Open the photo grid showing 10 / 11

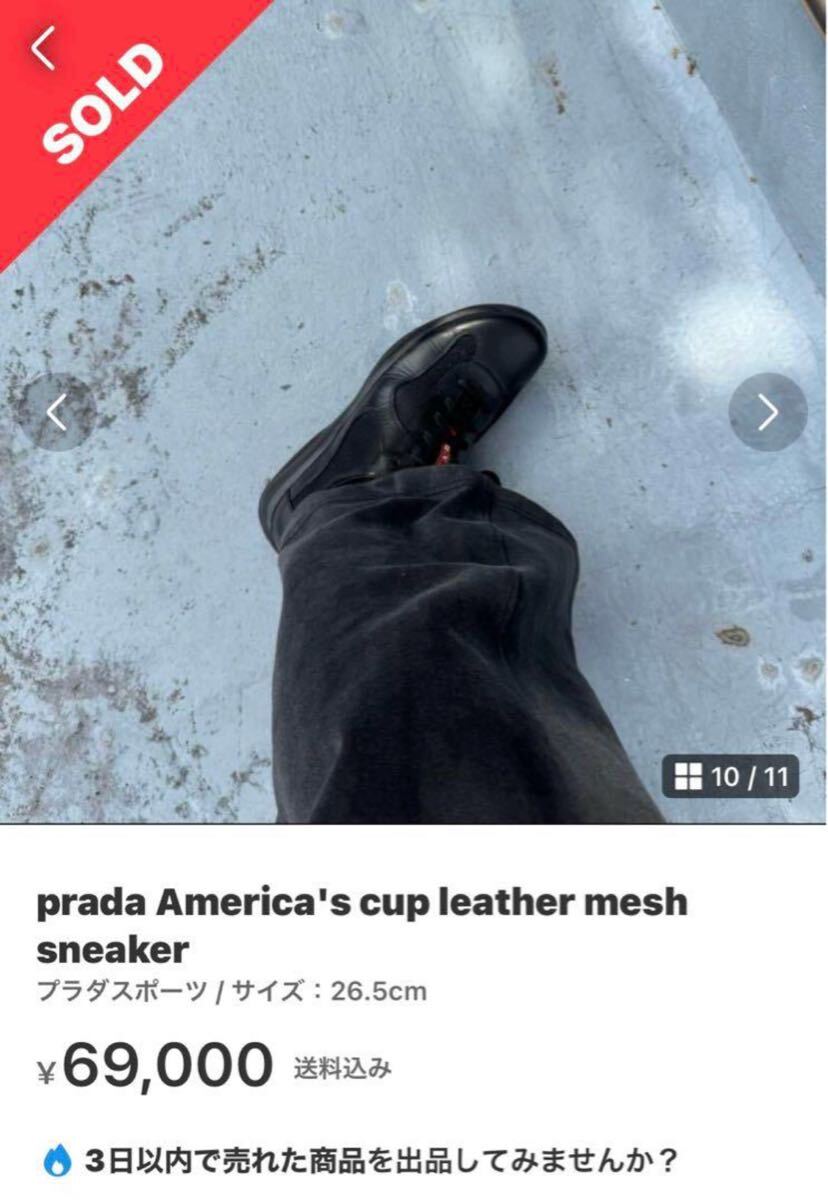coord(731,777)
